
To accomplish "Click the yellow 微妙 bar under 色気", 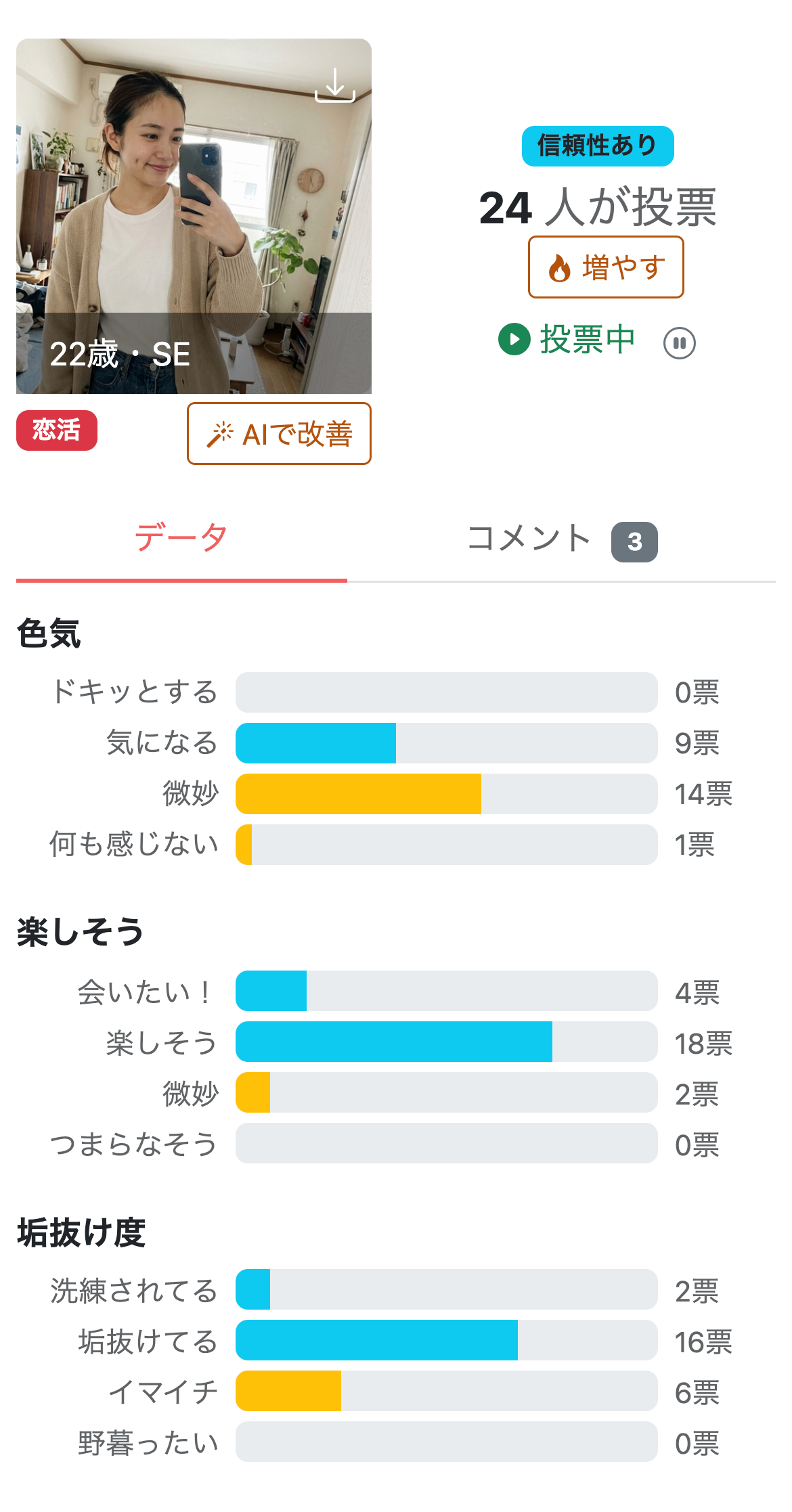I will (357, 795).
